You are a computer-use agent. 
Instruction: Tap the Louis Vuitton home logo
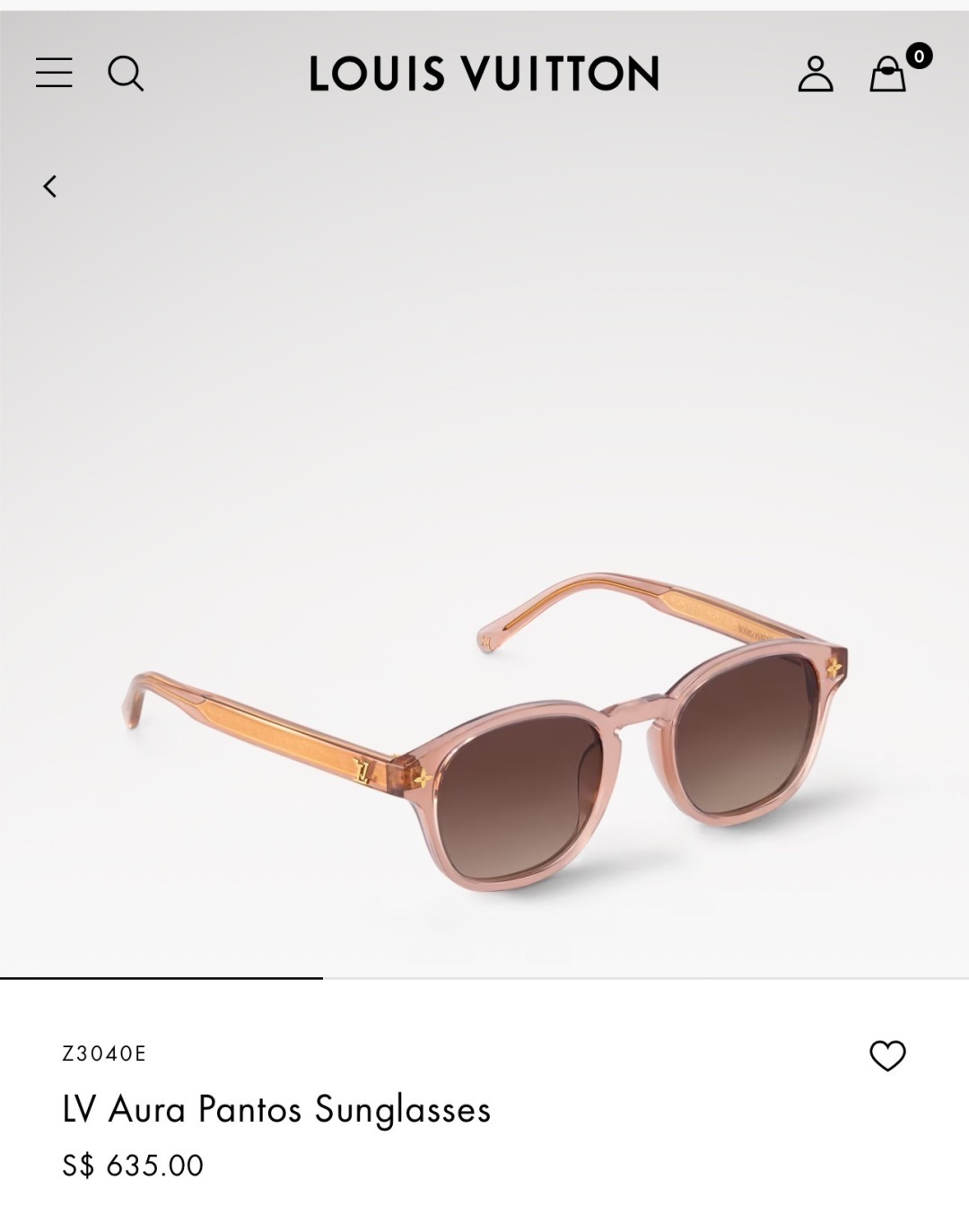click(484, 74)
